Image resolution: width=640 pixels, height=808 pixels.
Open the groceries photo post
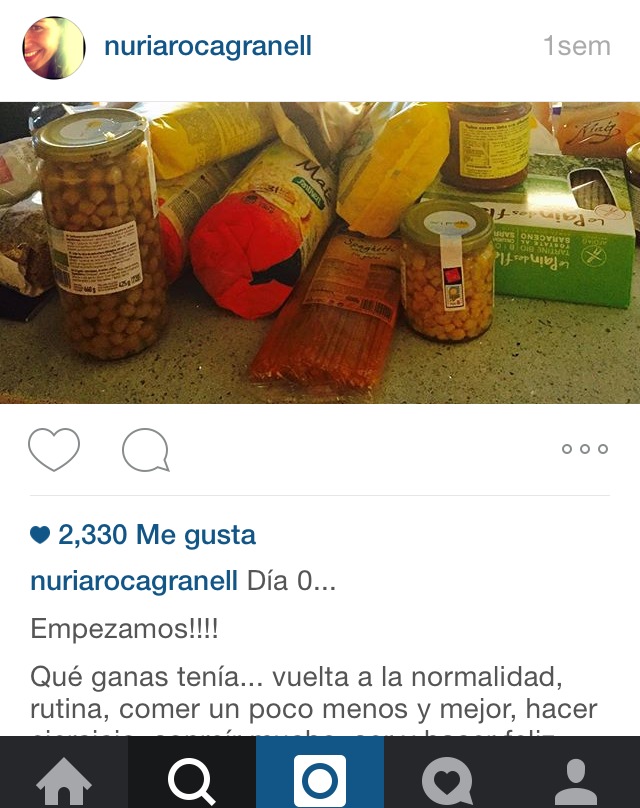[x=320, y=252]
